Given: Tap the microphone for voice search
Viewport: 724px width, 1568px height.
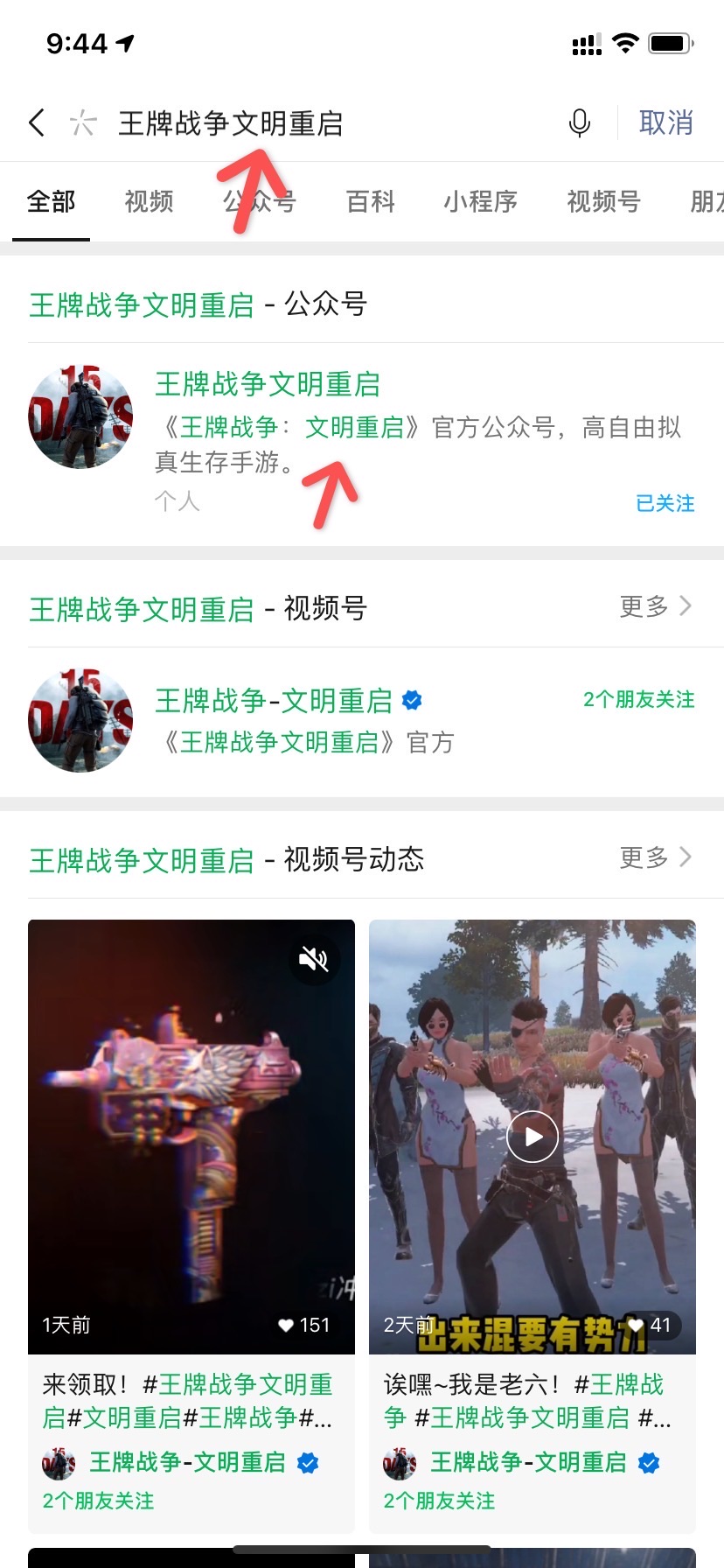Looking at the screenshot, I should click(579, 122).
